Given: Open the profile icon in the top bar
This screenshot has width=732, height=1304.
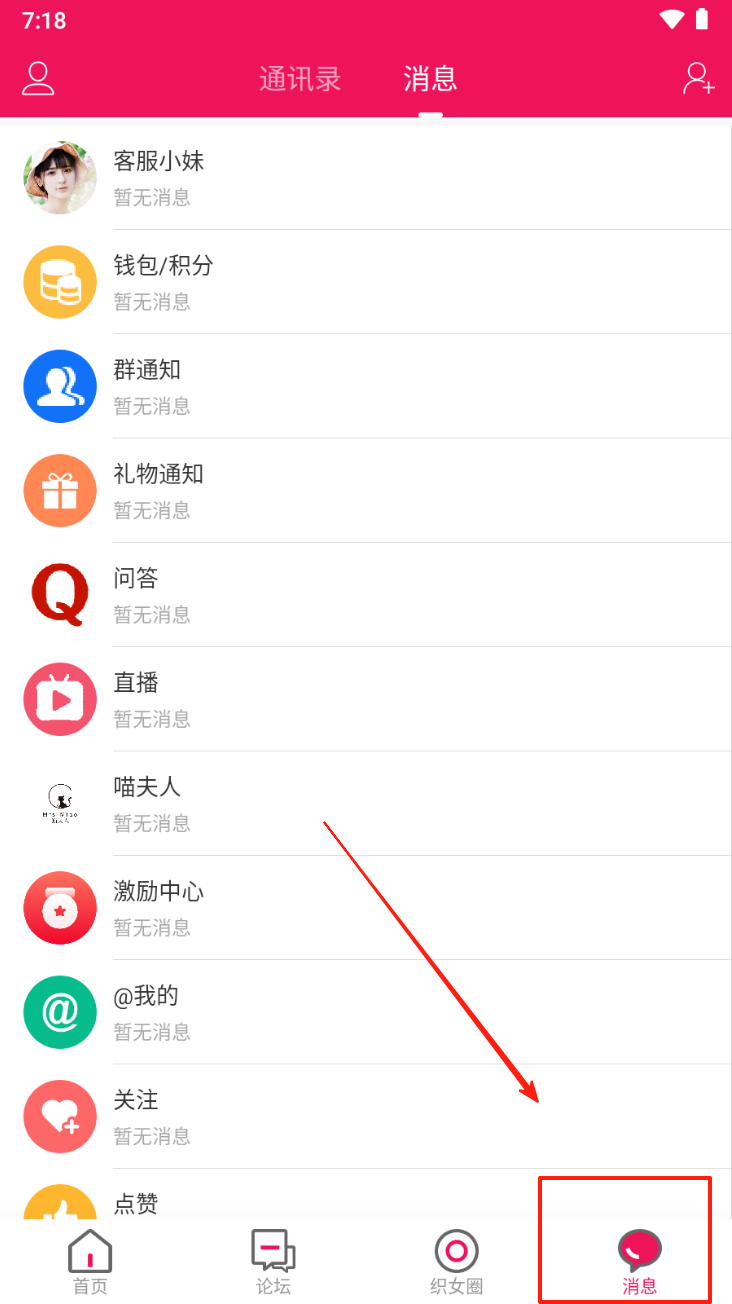Looking at the screenshot, I should click(x=38, y=78).
